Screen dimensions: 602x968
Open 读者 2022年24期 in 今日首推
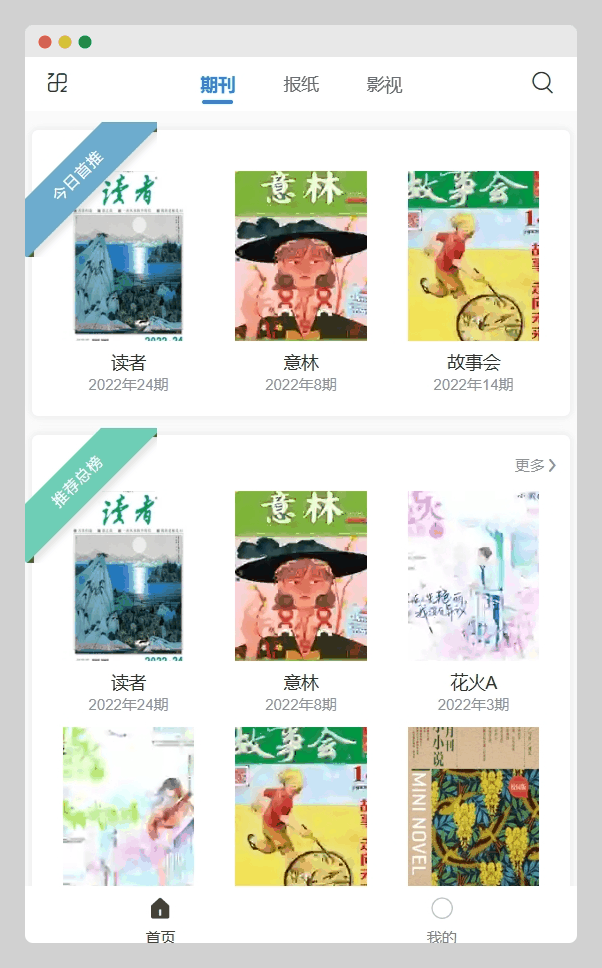point(128,257)
